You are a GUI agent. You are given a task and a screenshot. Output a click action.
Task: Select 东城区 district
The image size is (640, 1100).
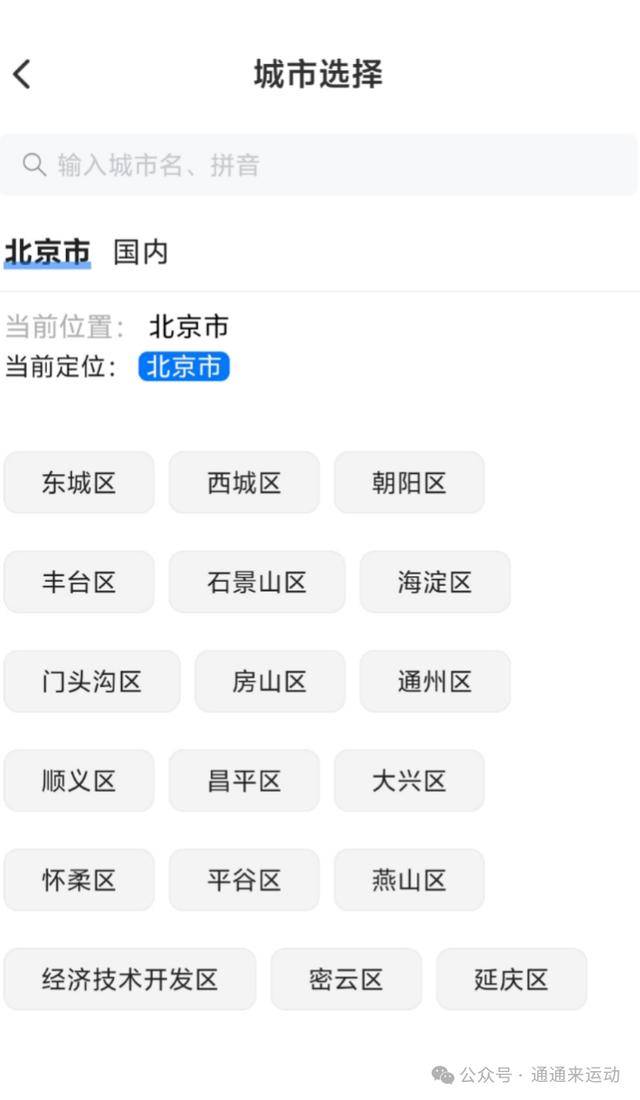[79, 483]
